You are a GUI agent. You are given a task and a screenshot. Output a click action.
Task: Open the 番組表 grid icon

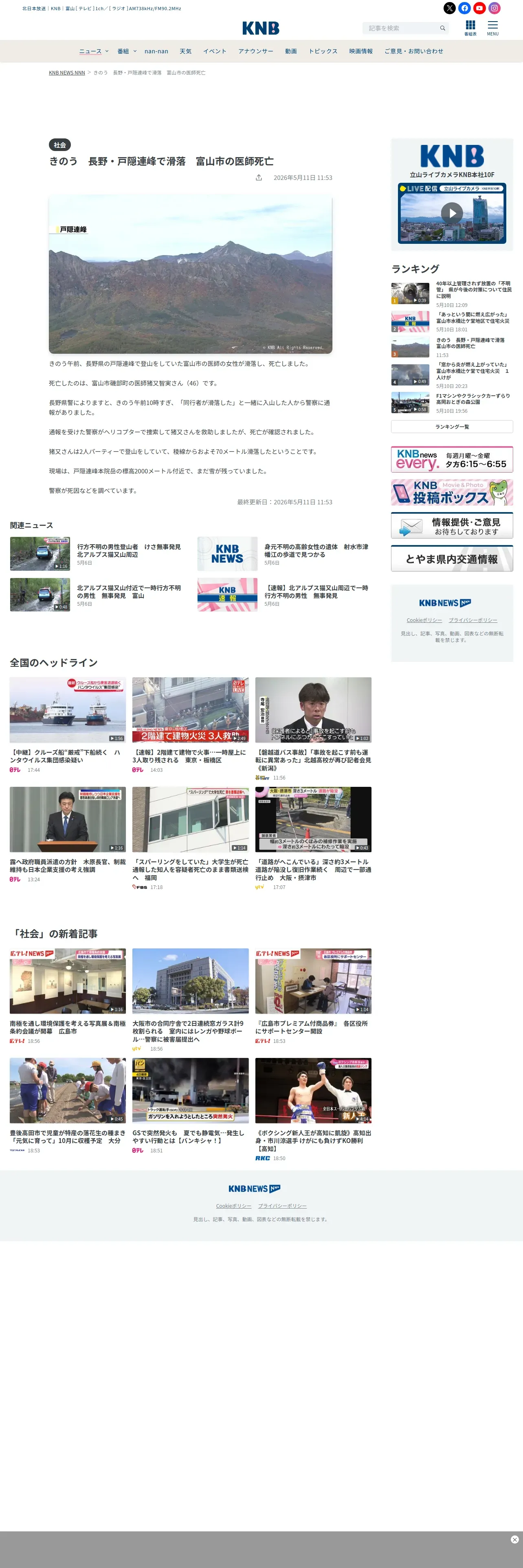click(470, 28)
